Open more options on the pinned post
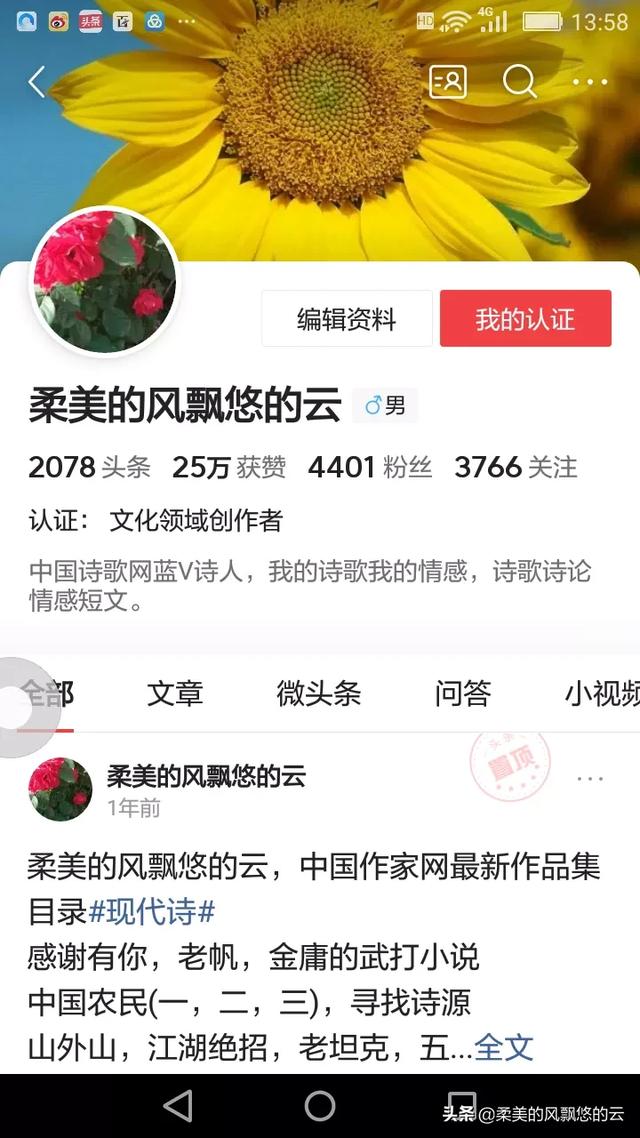The width and height of the screenshot is (640, 1138). [x=590, y=778]
